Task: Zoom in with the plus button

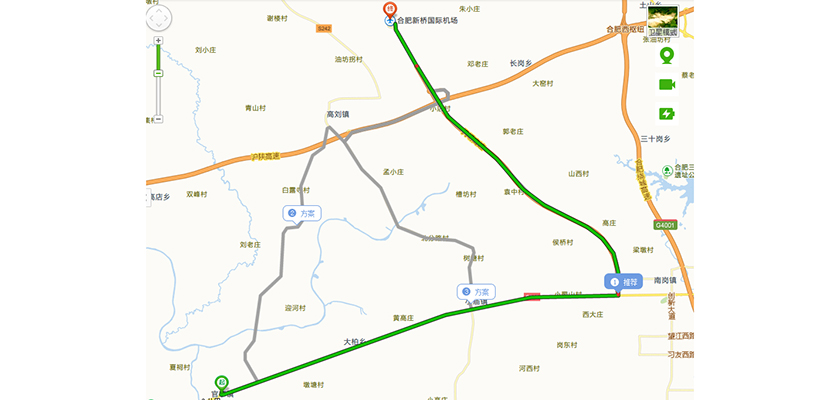Action: [x=158, y=41]
